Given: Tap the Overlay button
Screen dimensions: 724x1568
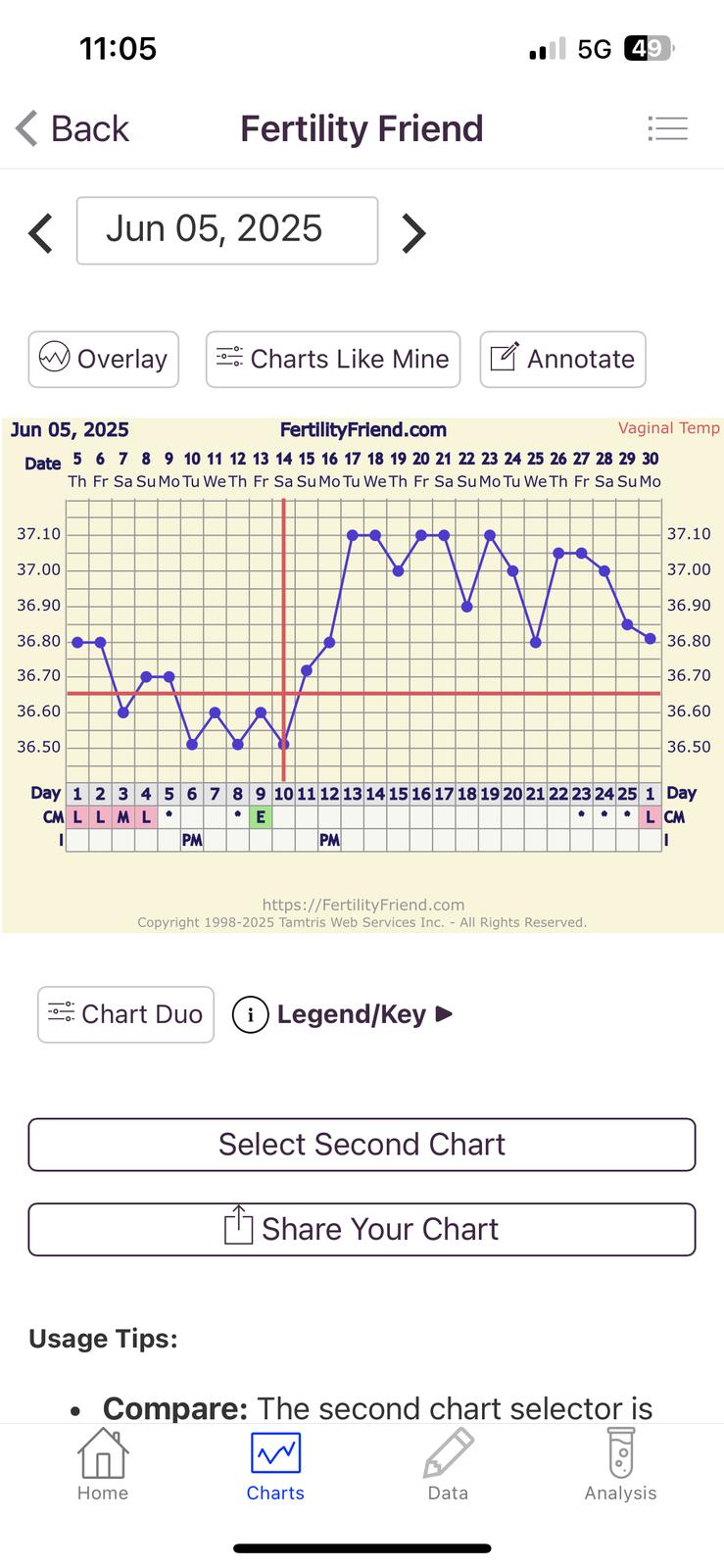Looking at the screenshot, I should [x=104, y=360].
